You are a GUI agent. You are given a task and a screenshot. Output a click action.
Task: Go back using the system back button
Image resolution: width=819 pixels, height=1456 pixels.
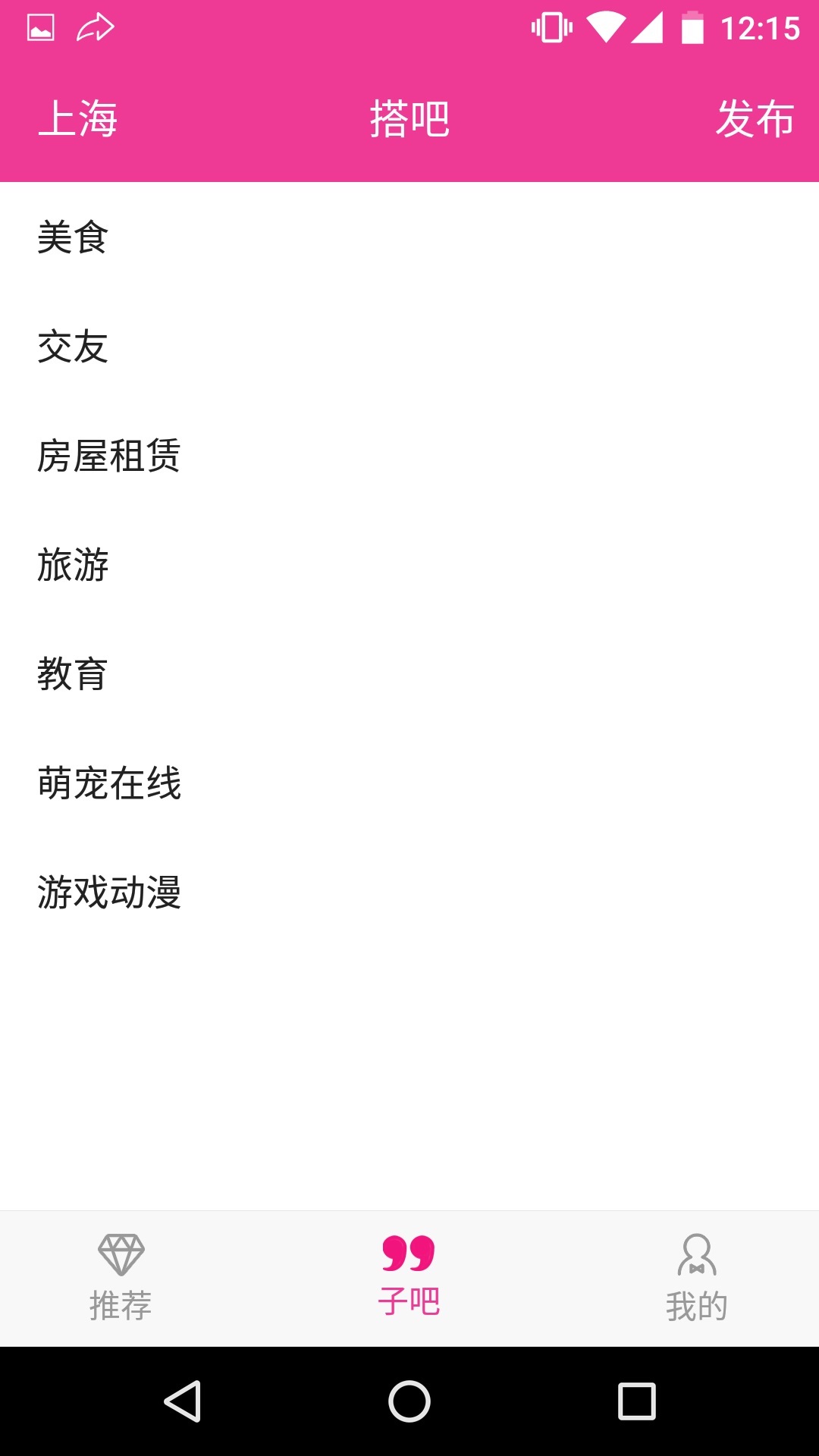(182, 1401)
